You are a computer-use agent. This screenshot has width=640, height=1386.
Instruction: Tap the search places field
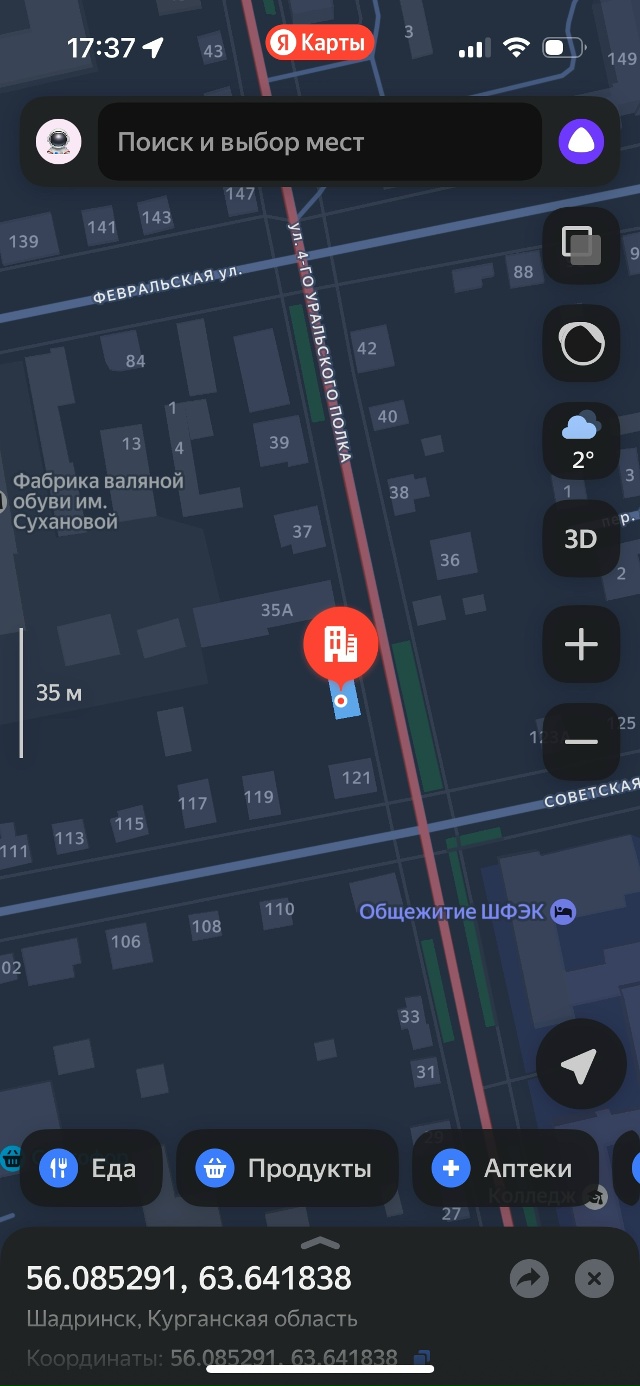tap(320, 142)
